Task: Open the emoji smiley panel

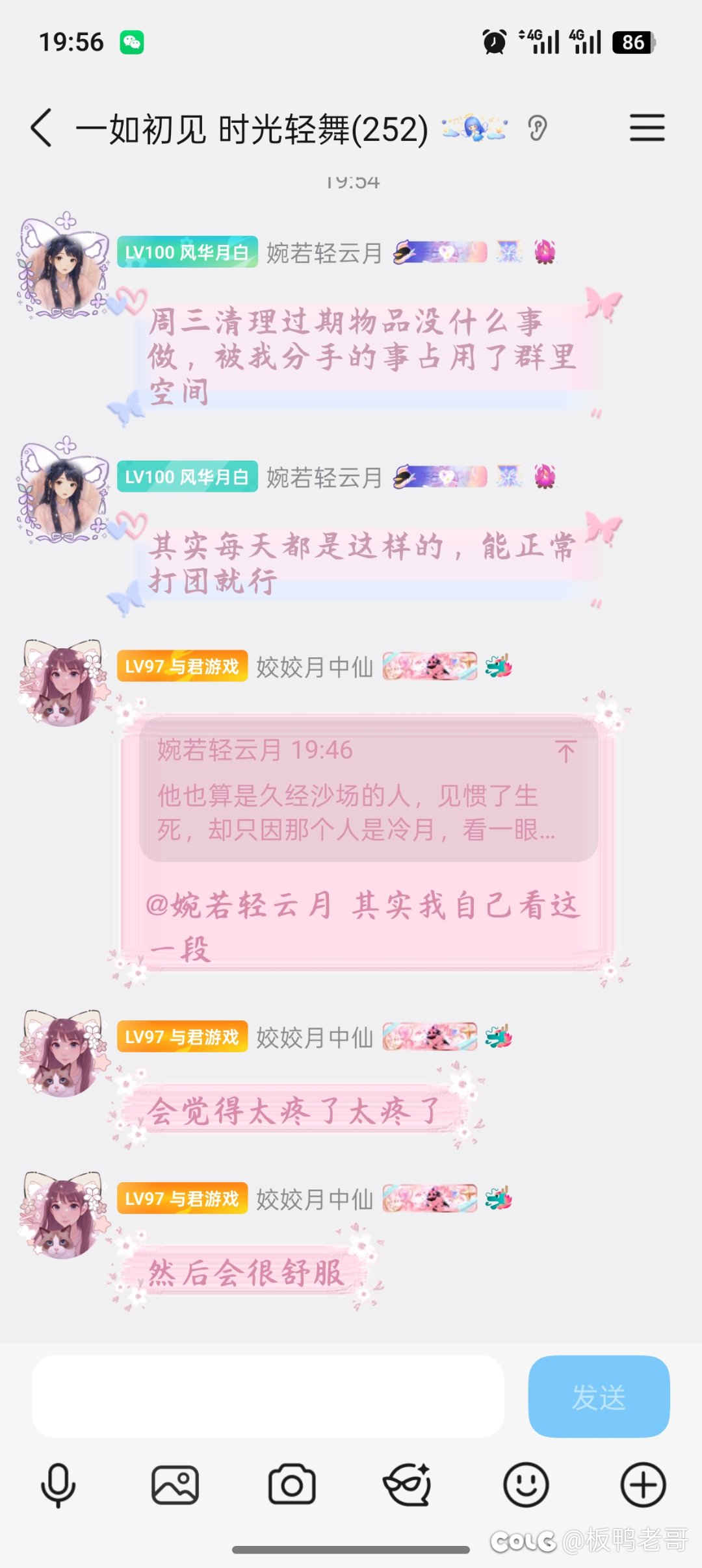Action: pos(526,1485)
